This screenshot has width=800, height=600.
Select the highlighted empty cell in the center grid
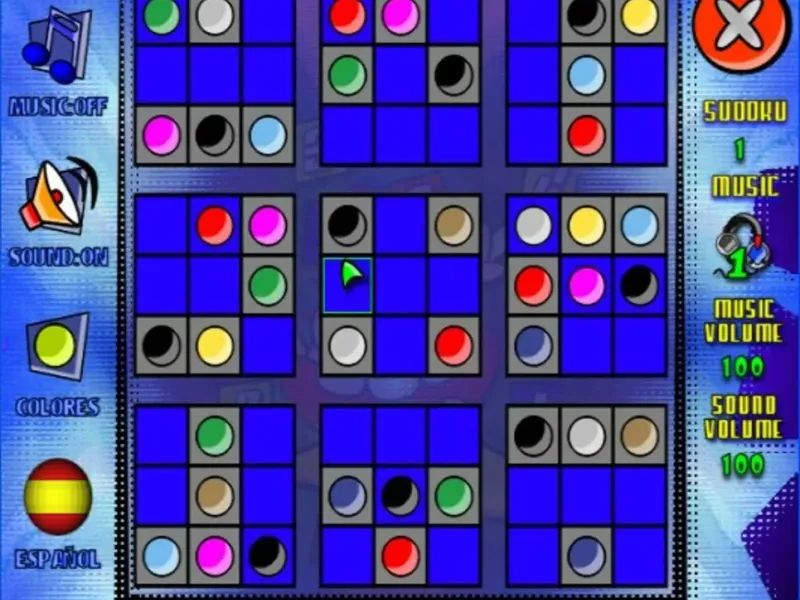[x=347, y=285]
